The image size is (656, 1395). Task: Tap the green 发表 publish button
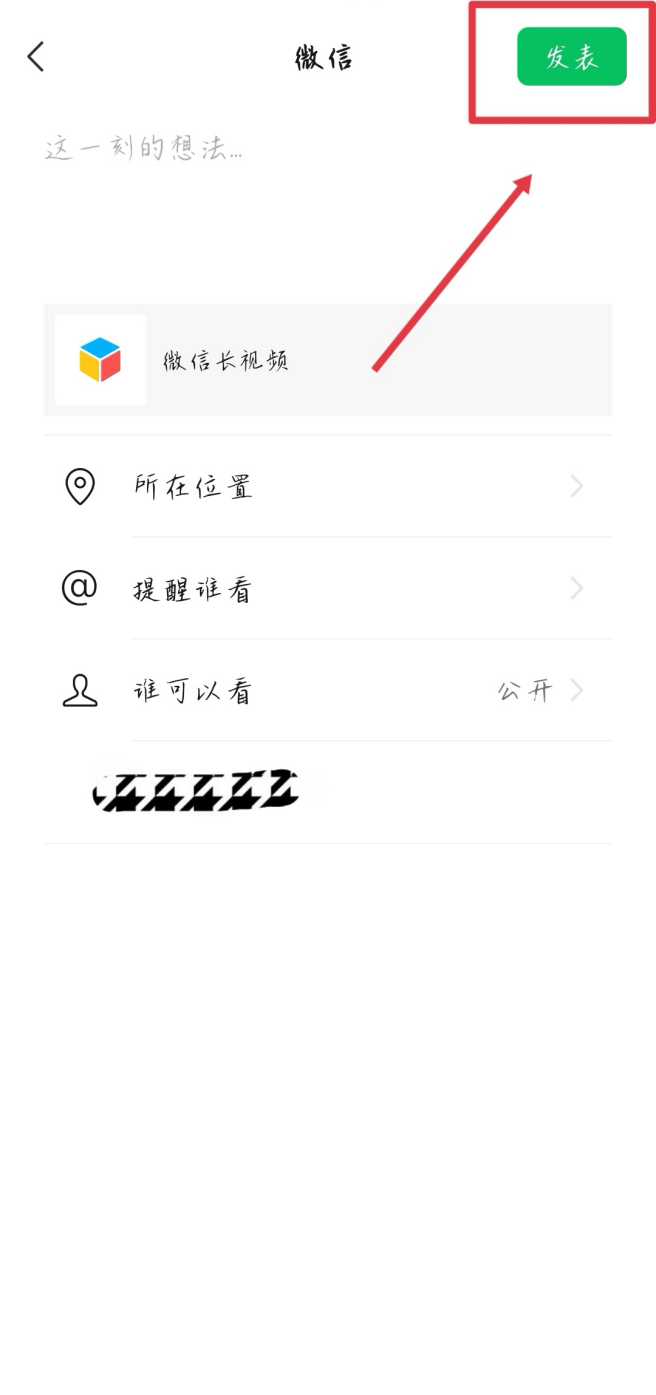(571, 57)
